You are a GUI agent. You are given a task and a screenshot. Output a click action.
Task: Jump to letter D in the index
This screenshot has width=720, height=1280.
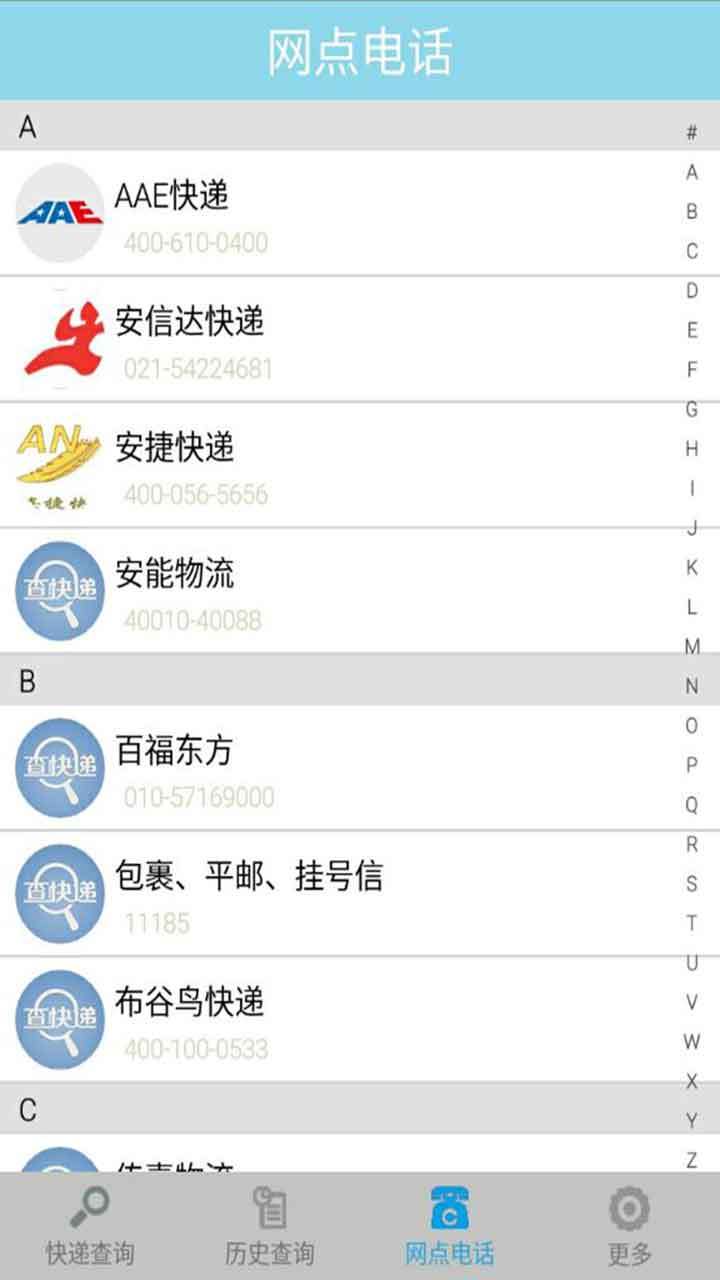pos(691,291)
